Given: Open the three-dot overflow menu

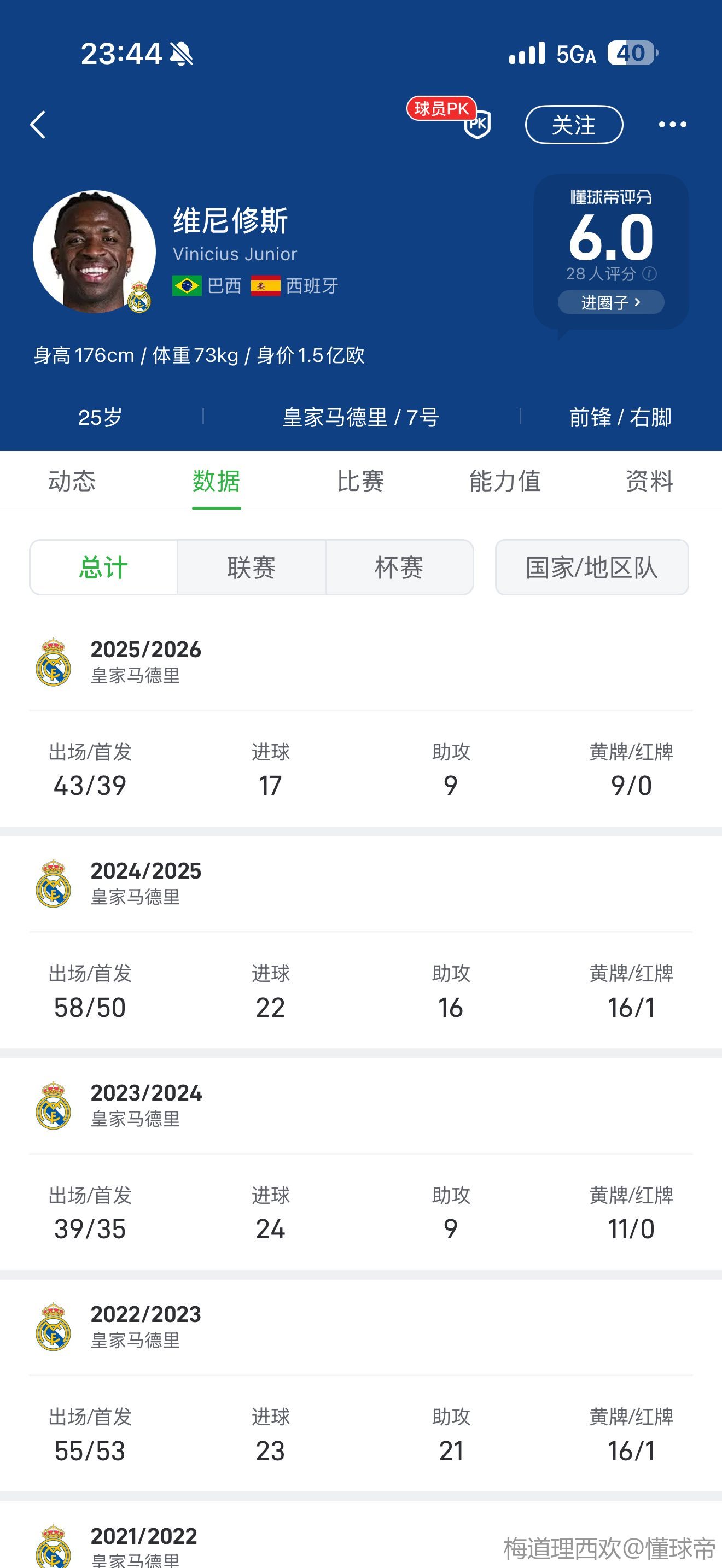Looking at the screenshot, I should point(672,125).
